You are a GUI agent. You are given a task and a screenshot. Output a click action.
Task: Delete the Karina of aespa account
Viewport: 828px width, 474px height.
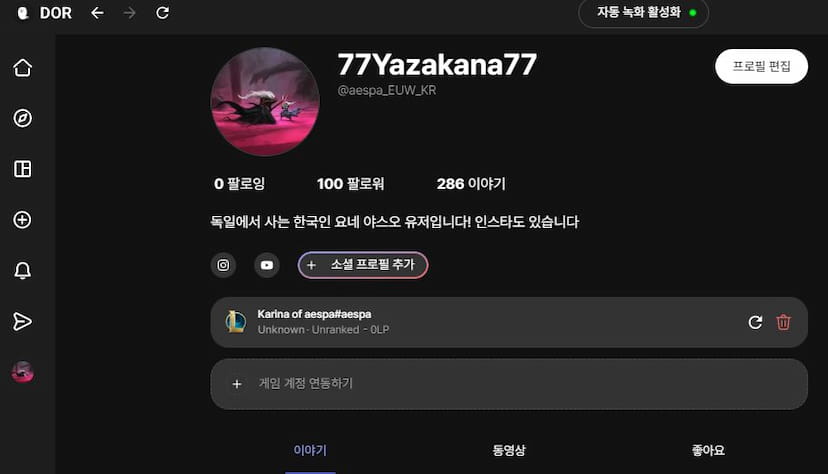pos(784,322)
